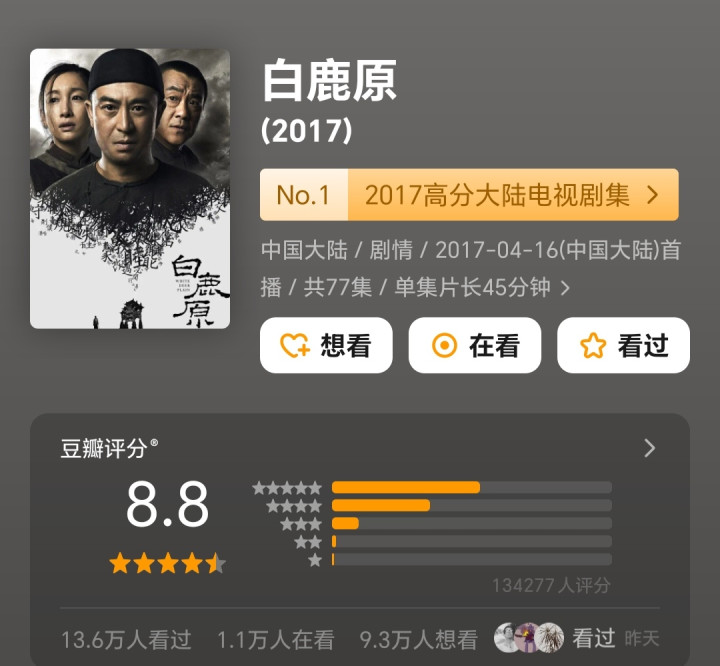Viewport: 720px width, 666px height.
Task: Mark the series as 在看
Action: click(475, 345)
